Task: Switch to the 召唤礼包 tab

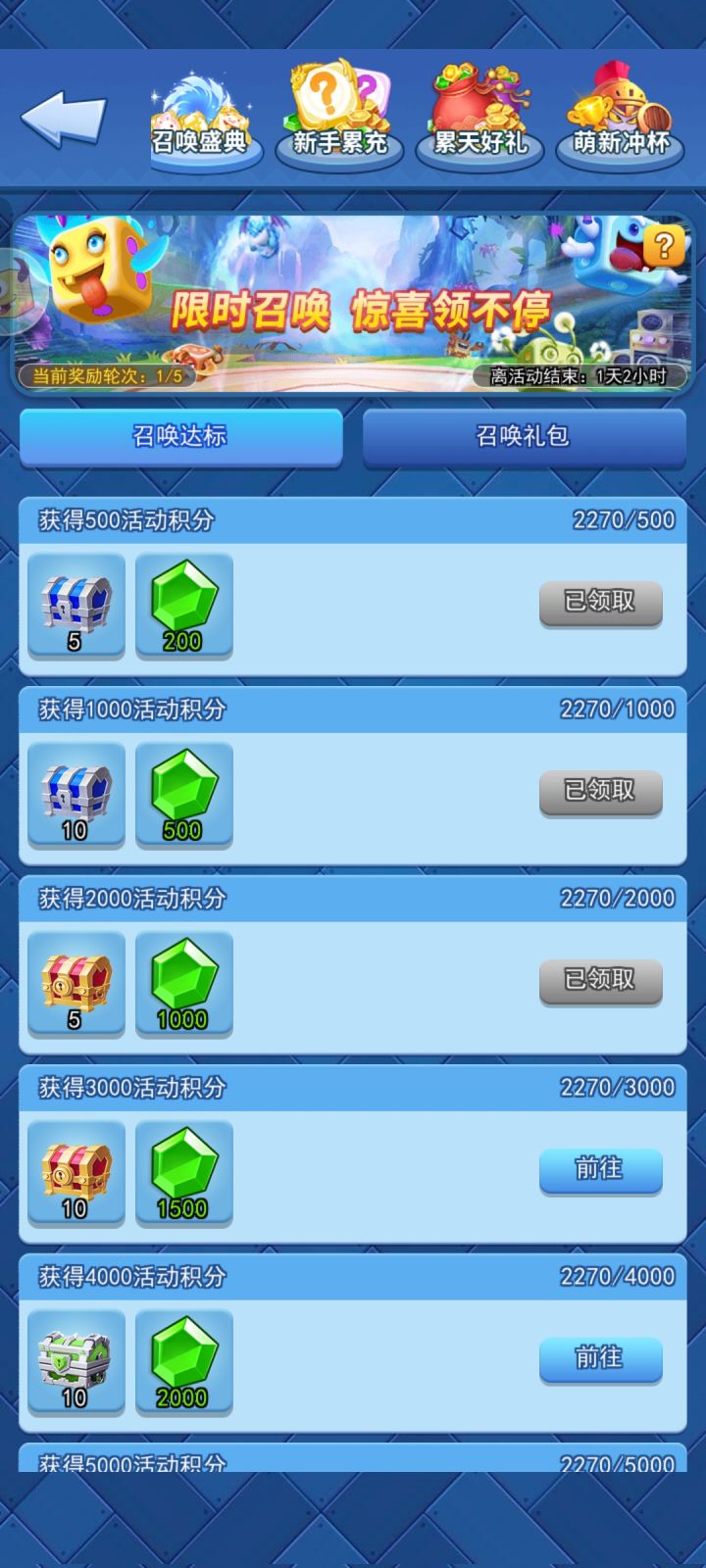Action: point(524,436)
